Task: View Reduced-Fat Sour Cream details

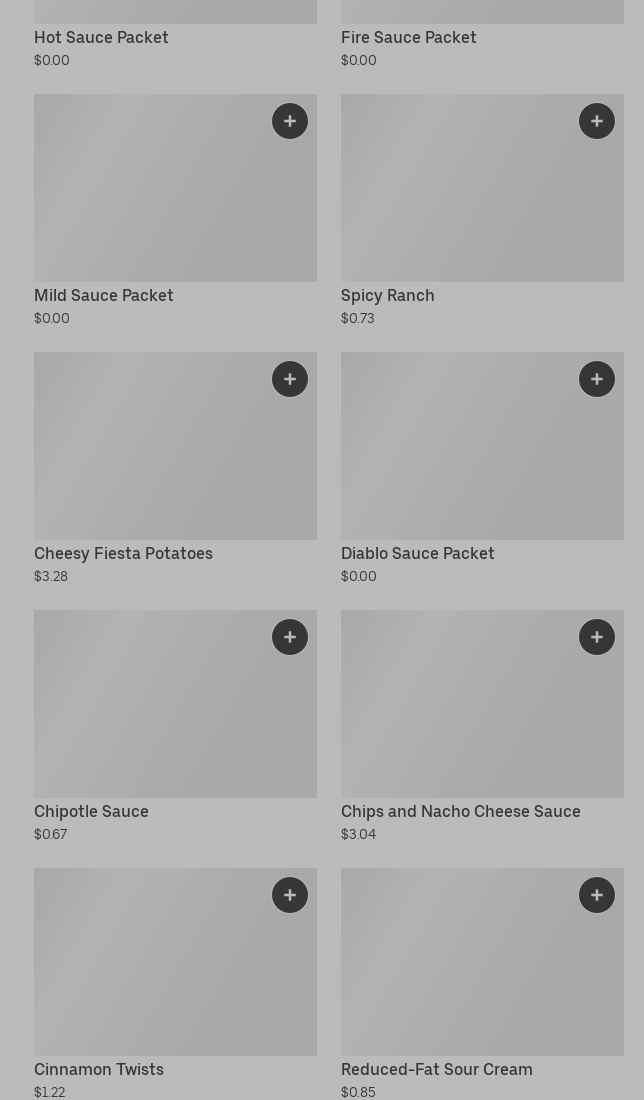Action: coord(460,974)
